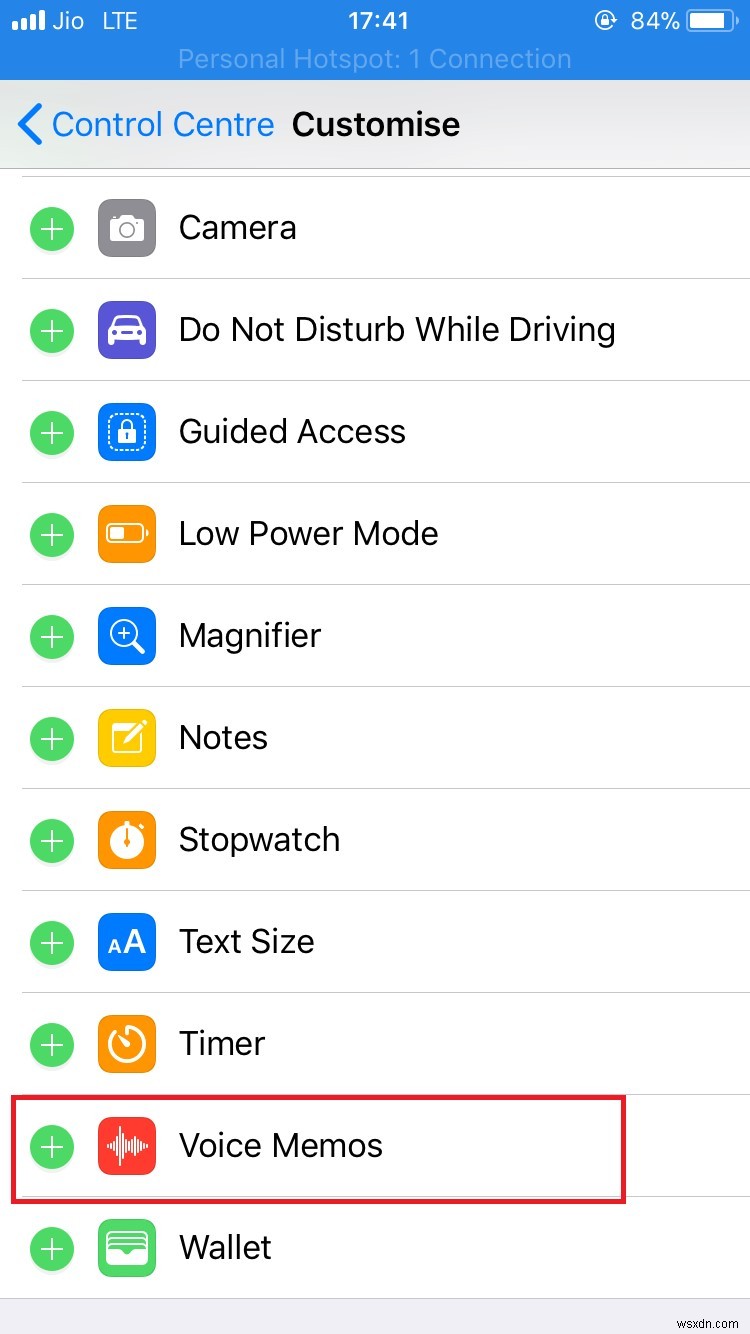Select the Voice Memos waveform icon
The width and height of the screenshot is (750, 1334).
[x=127, y=1147]
